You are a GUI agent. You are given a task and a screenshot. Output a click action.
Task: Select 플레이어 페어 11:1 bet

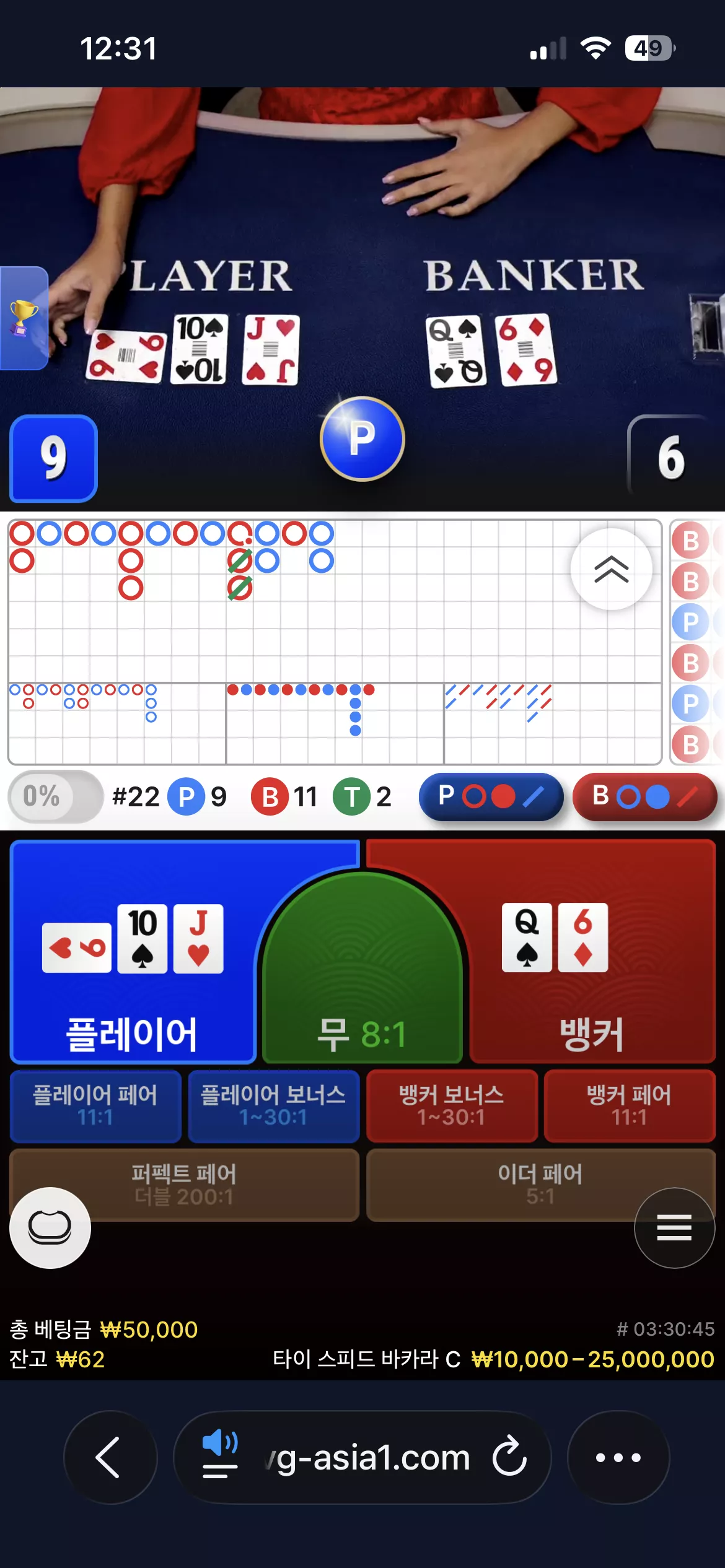tap(95, 1105)
